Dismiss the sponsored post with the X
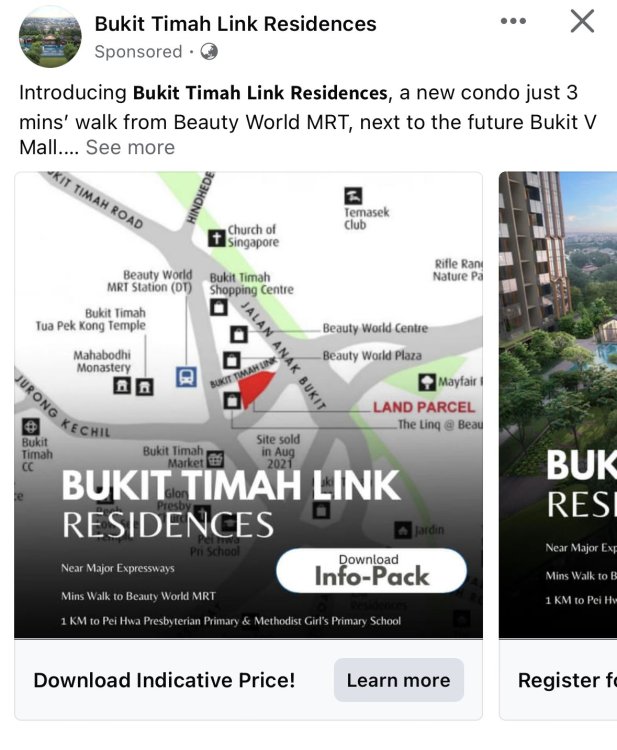This screenshot has width=617, height=750. pos(582,21)
